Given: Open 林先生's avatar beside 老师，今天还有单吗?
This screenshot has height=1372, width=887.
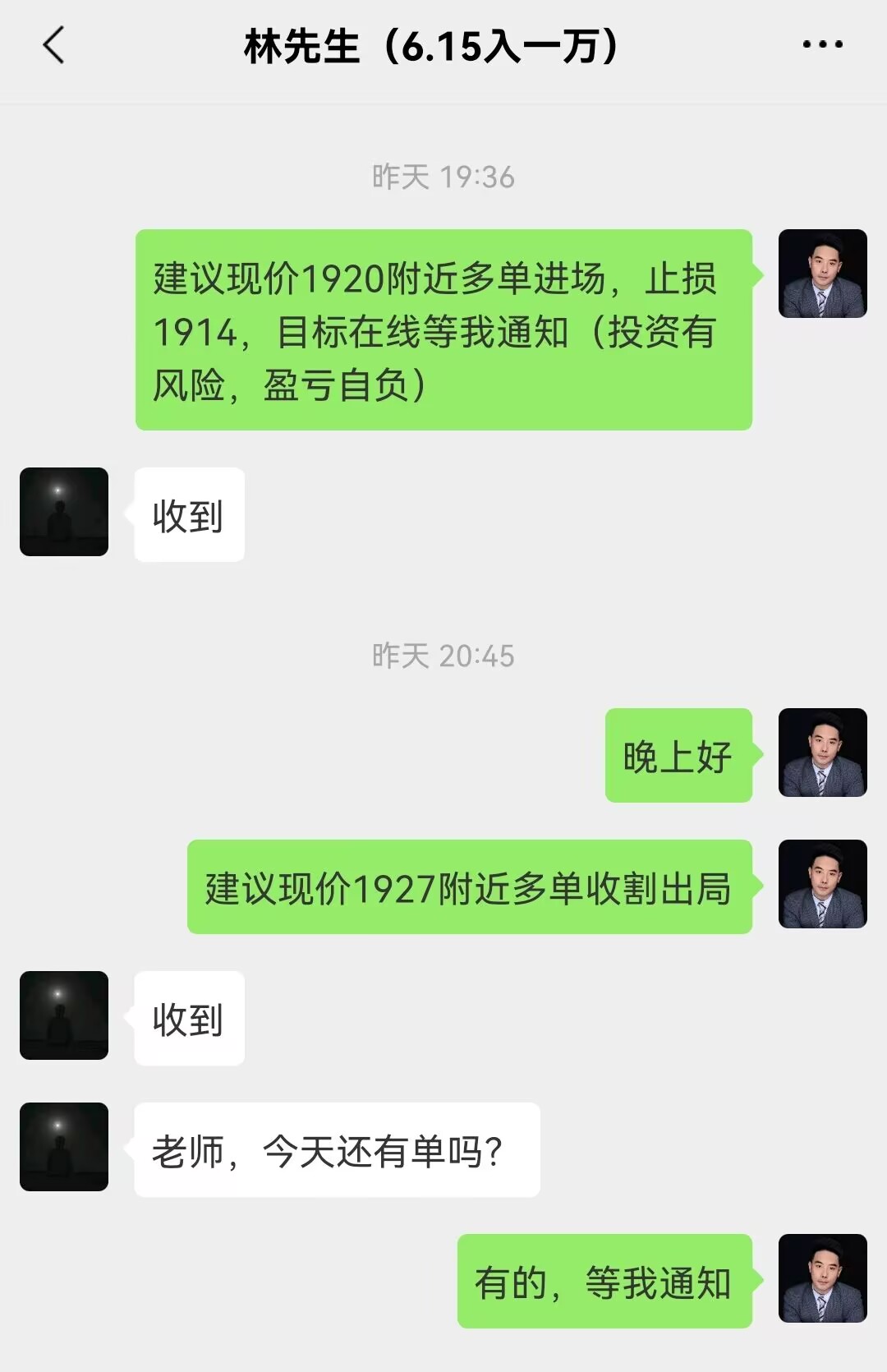Looking at the screenshot, I should (64, 1147).
